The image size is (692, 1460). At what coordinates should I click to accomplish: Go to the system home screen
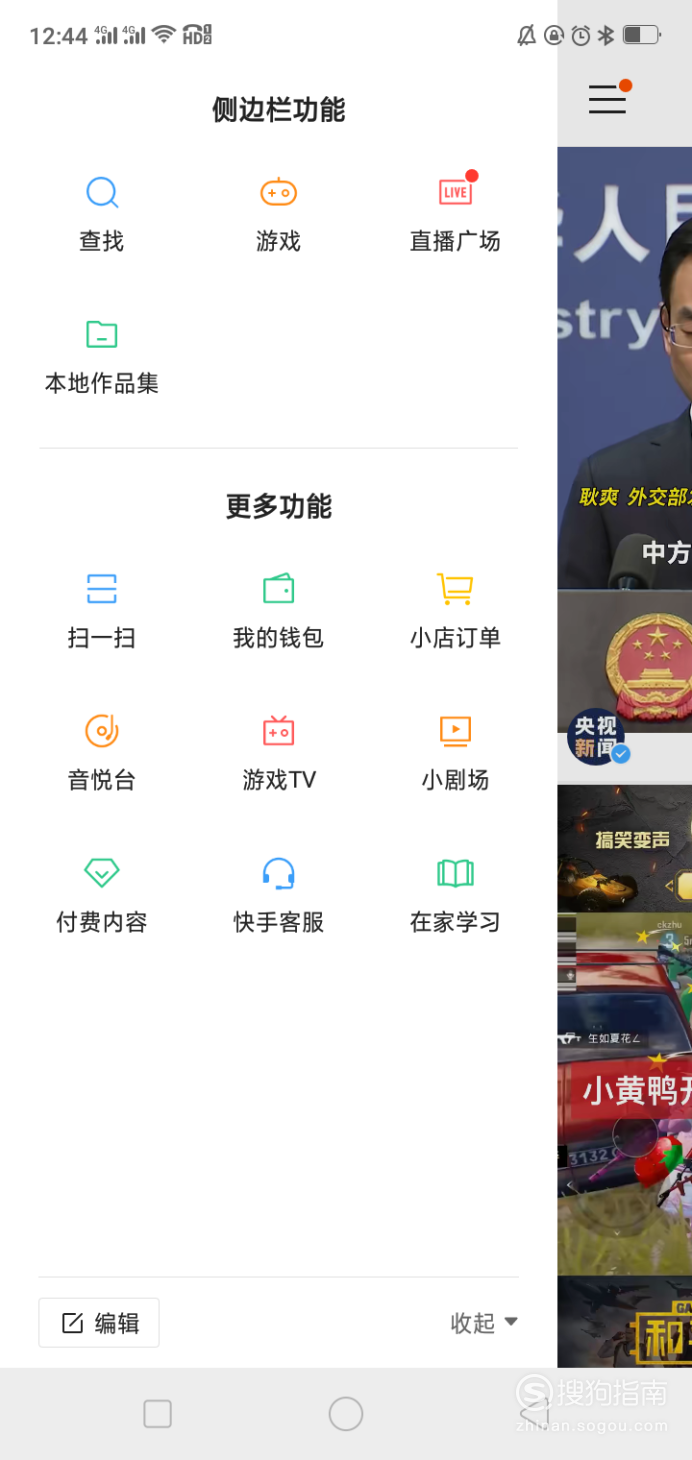click(x=346, y=1414)
